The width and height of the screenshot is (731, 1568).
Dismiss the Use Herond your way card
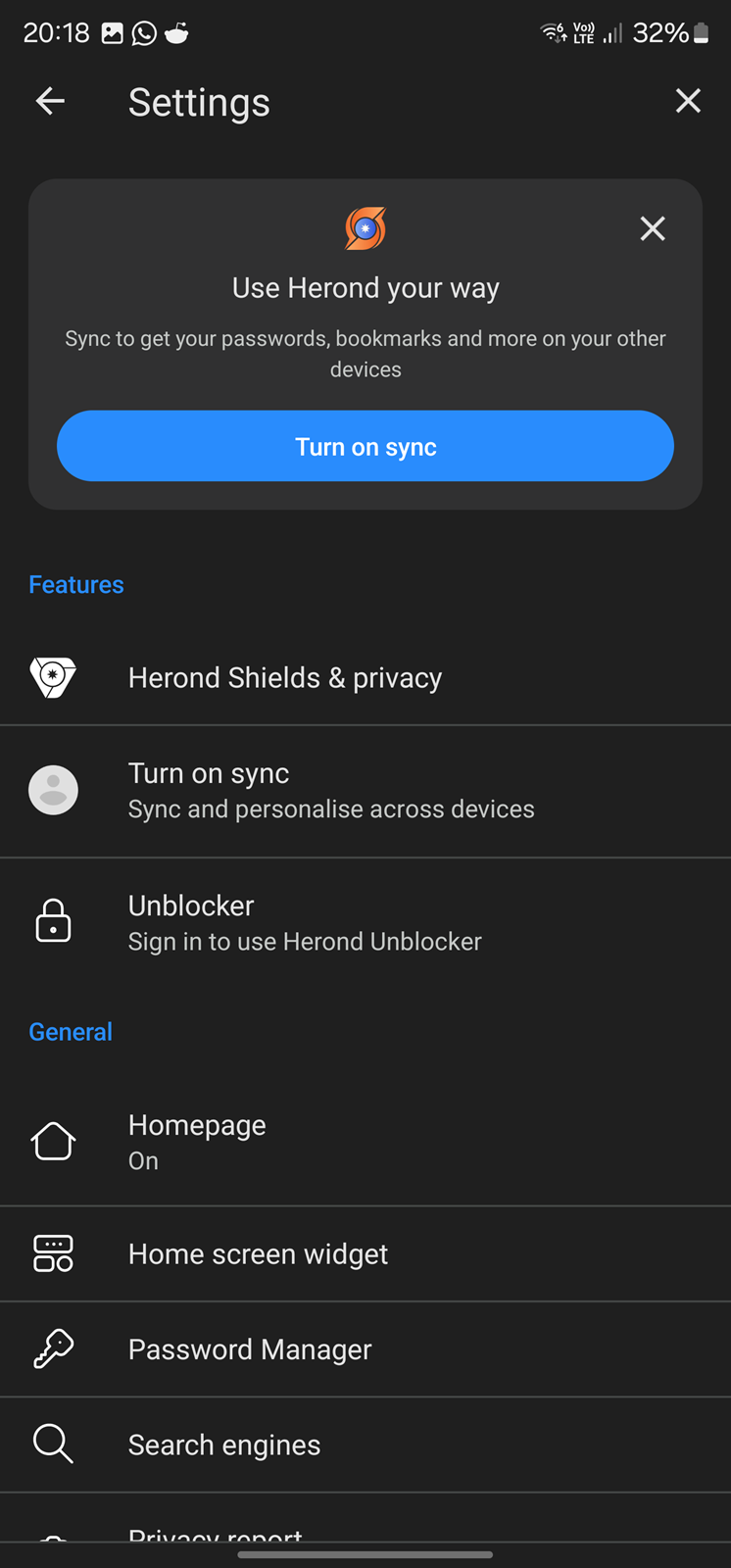[x=653, y=229]
